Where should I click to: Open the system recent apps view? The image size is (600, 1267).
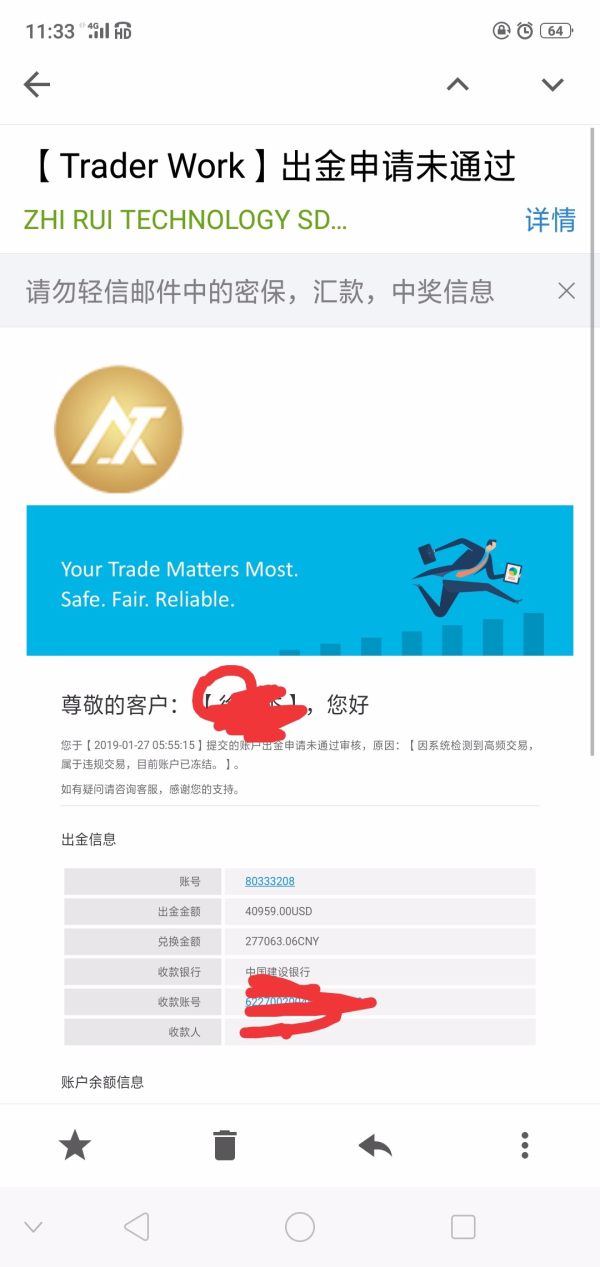(463, 1227)
